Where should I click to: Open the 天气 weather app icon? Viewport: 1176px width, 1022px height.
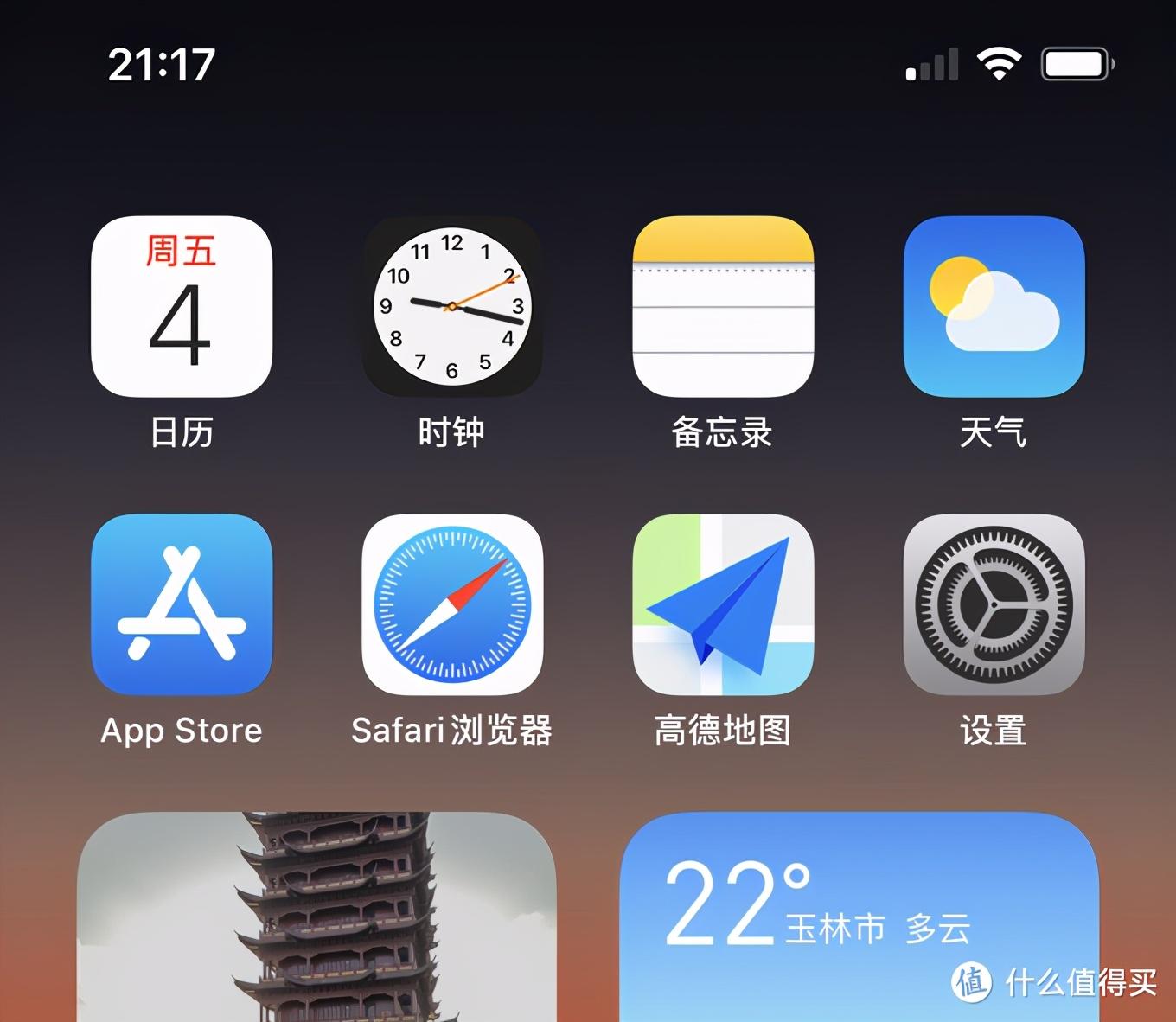(x=994, y=306)
